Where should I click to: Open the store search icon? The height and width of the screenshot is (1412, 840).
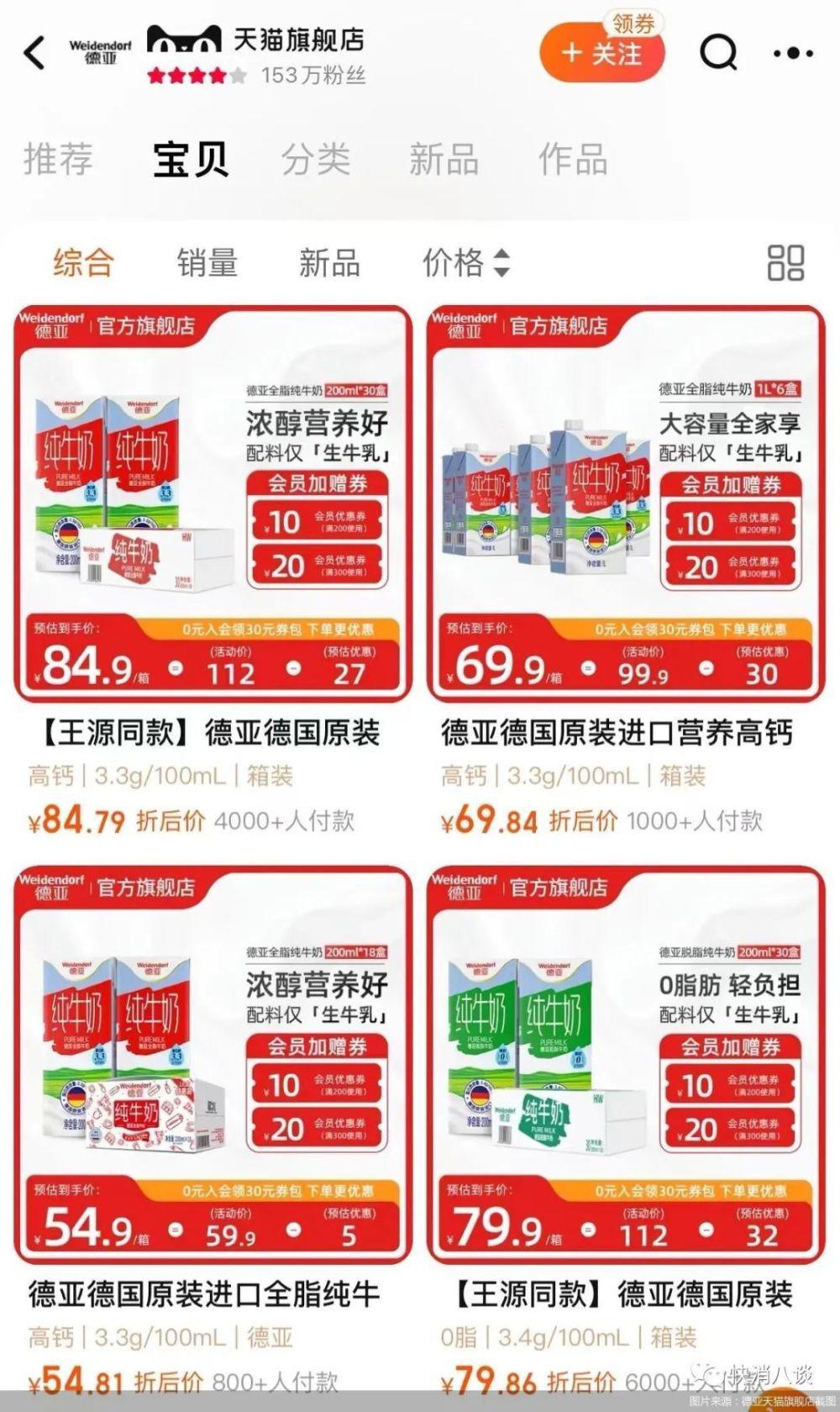tap(718, 54)
